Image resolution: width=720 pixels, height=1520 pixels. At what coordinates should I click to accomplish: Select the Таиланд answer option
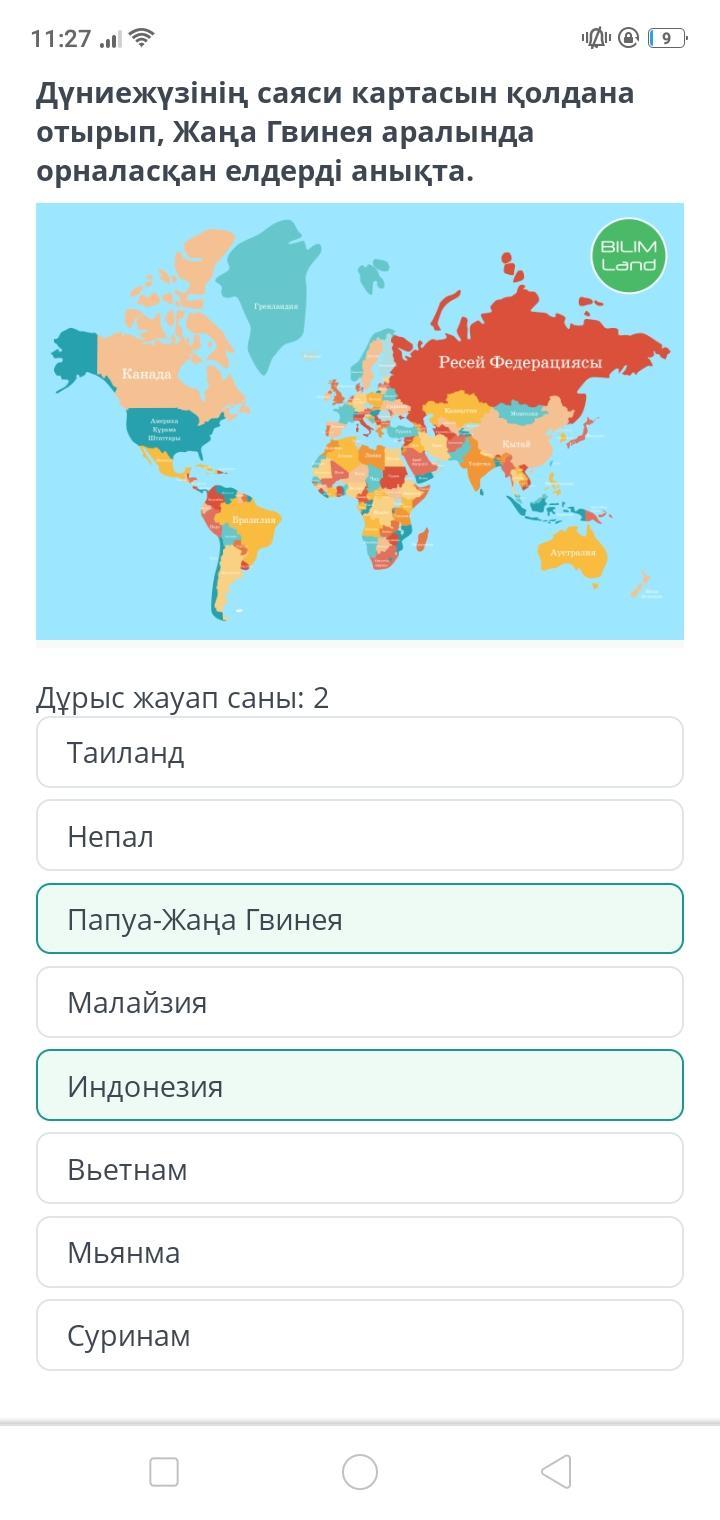click(x=360, y=752)
